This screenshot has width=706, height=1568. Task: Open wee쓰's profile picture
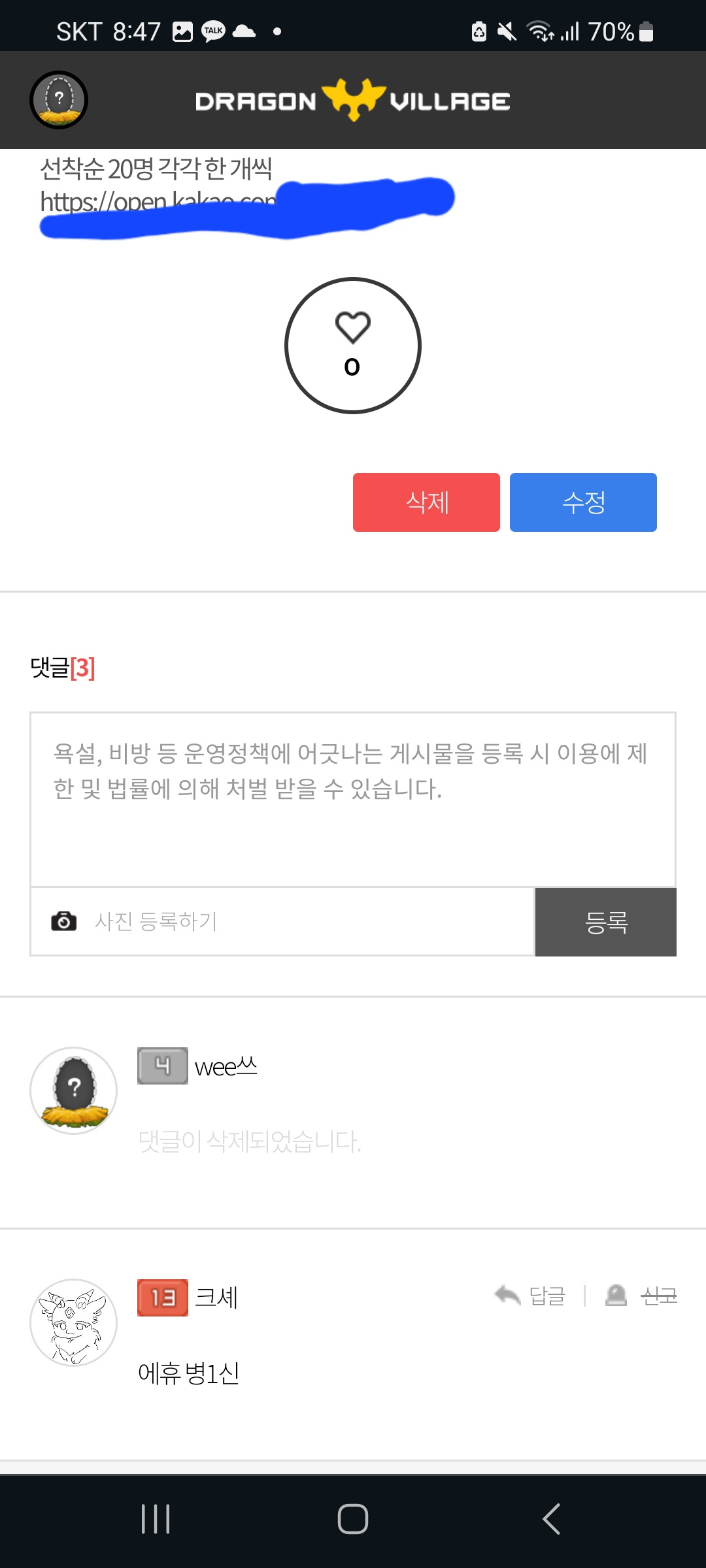(x=74, y=1090)
